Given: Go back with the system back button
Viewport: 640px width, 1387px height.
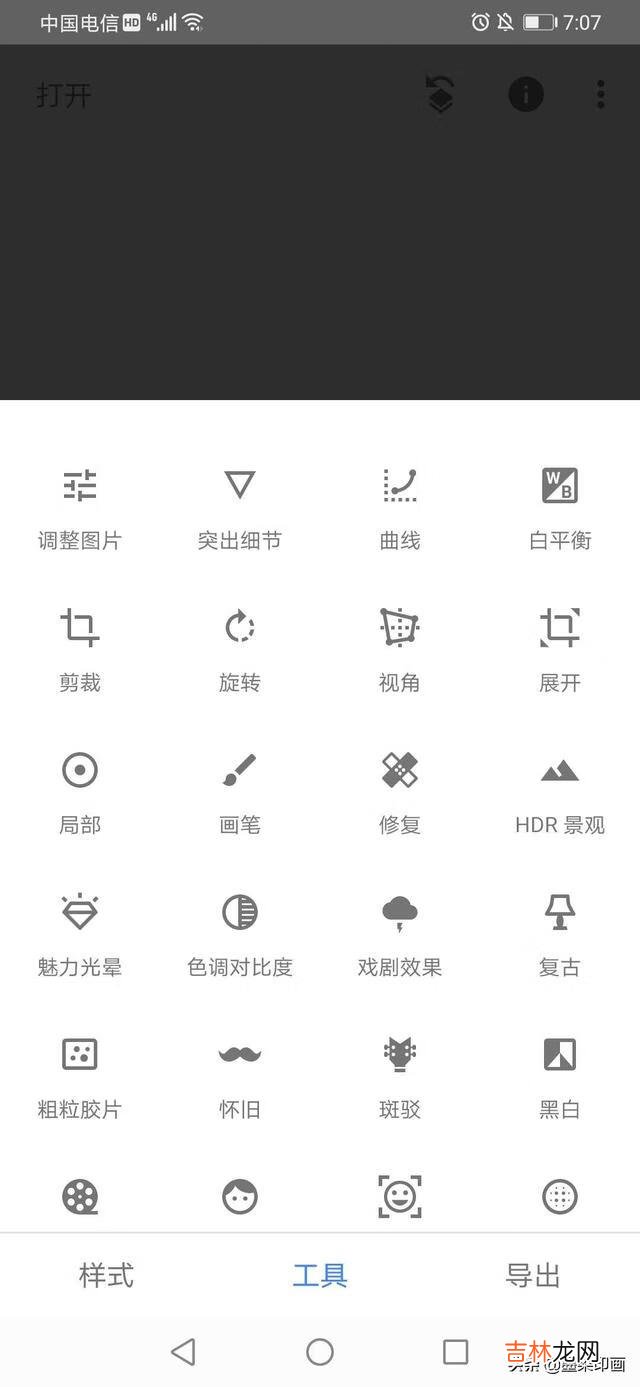Looking at the screenshot, I should [183, 1352].
